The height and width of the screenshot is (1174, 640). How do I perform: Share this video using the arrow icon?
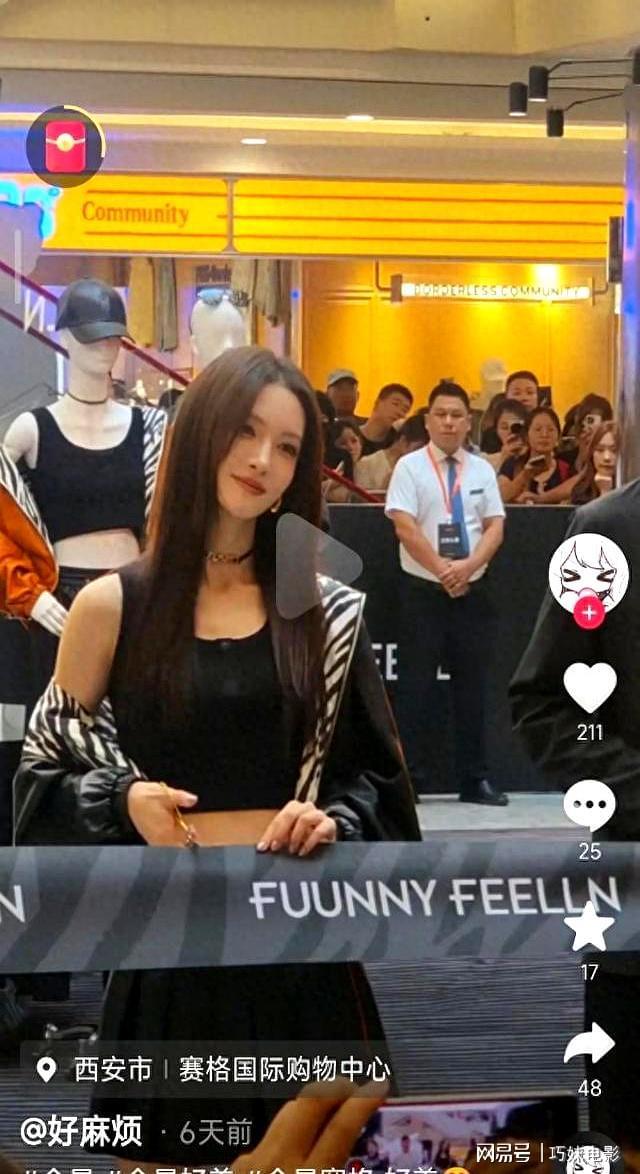coord(589,1043)
